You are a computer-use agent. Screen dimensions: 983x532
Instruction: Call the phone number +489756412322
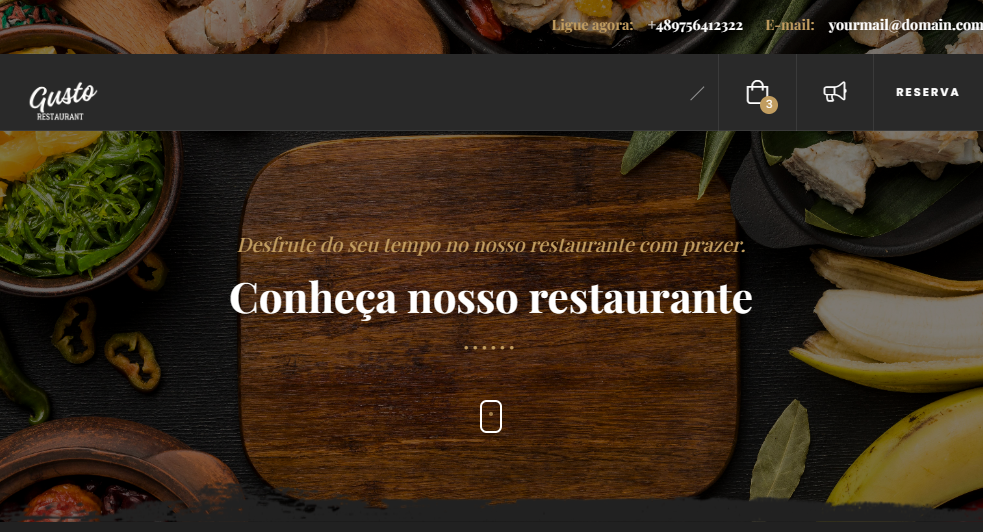click(694, 25)
